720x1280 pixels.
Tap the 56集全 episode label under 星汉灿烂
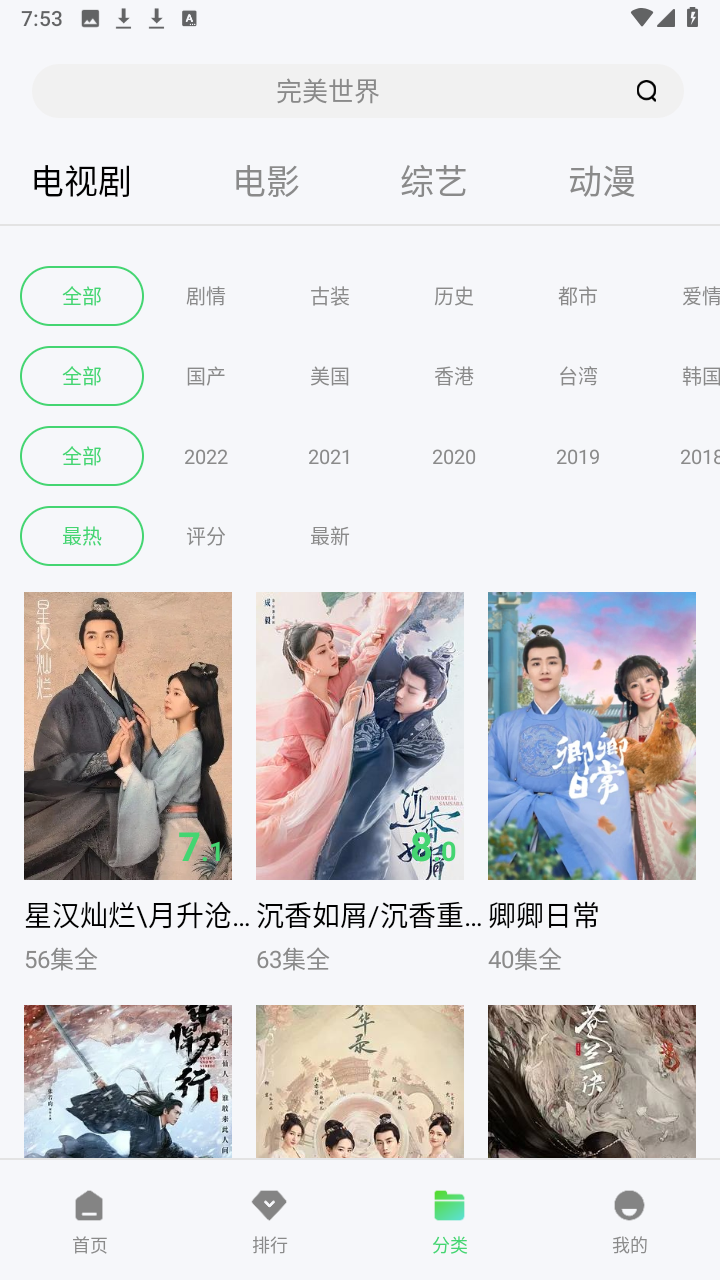coord(60,960)
